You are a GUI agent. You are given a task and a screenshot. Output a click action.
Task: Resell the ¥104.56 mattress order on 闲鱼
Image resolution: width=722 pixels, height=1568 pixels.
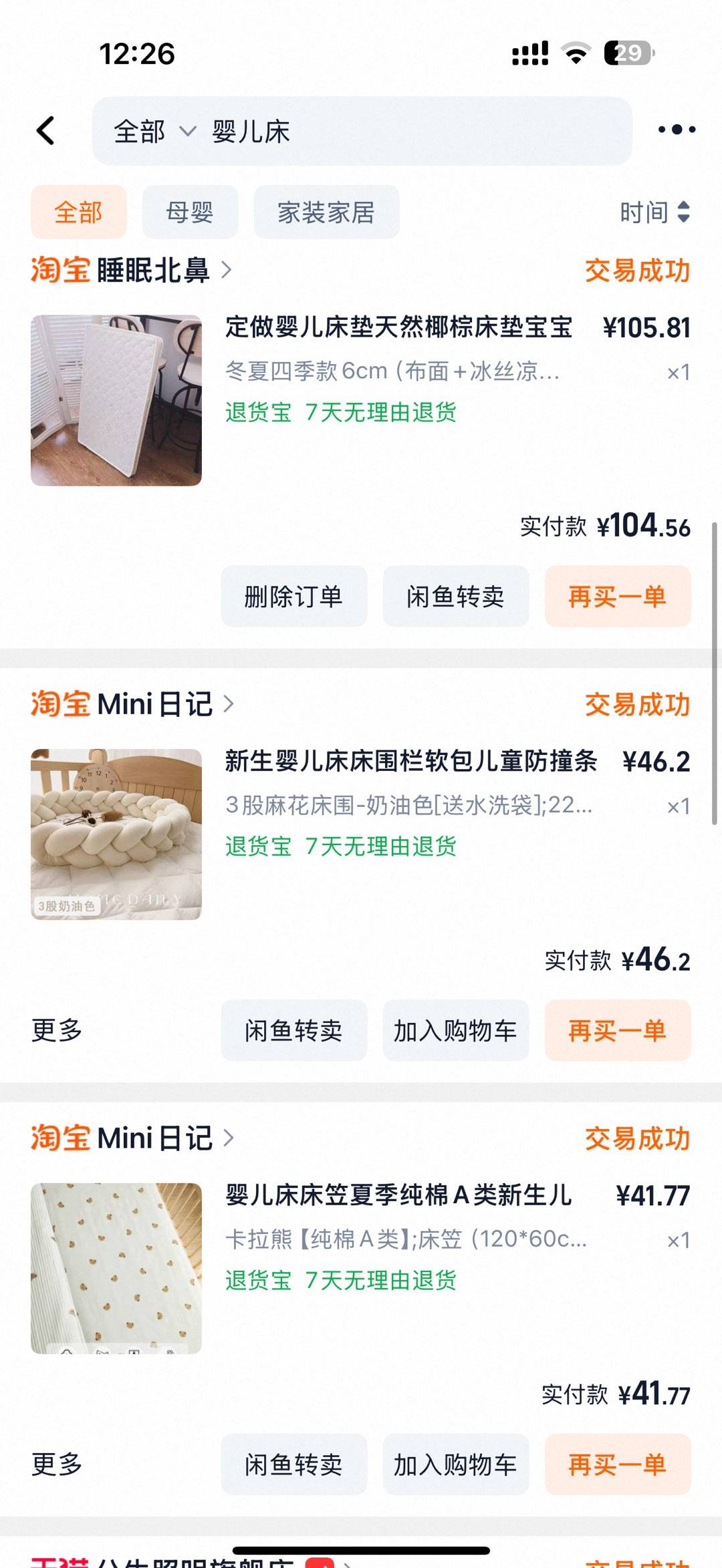pos(455,596)
